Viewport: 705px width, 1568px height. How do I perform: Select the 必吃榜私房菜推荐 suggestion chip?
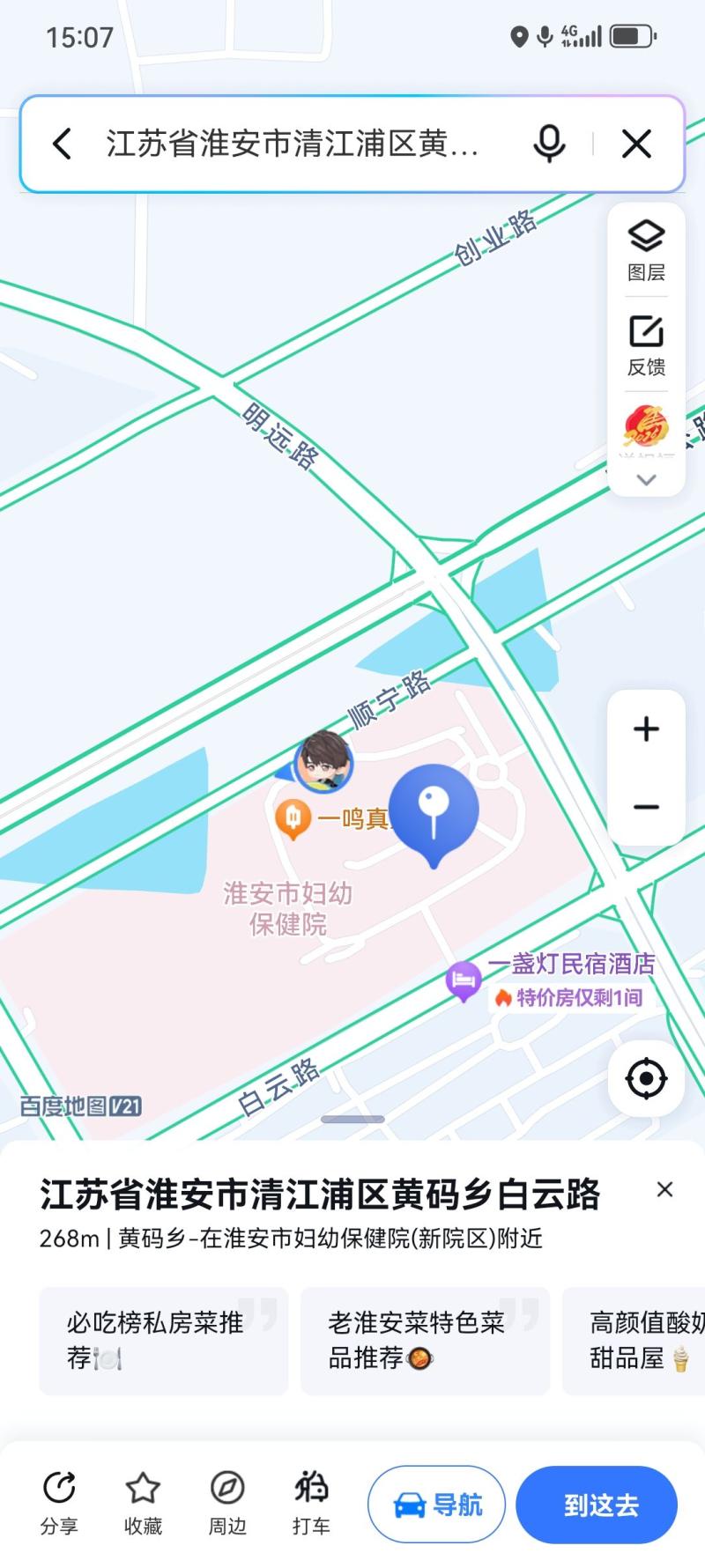click(x=164, y=1341)
